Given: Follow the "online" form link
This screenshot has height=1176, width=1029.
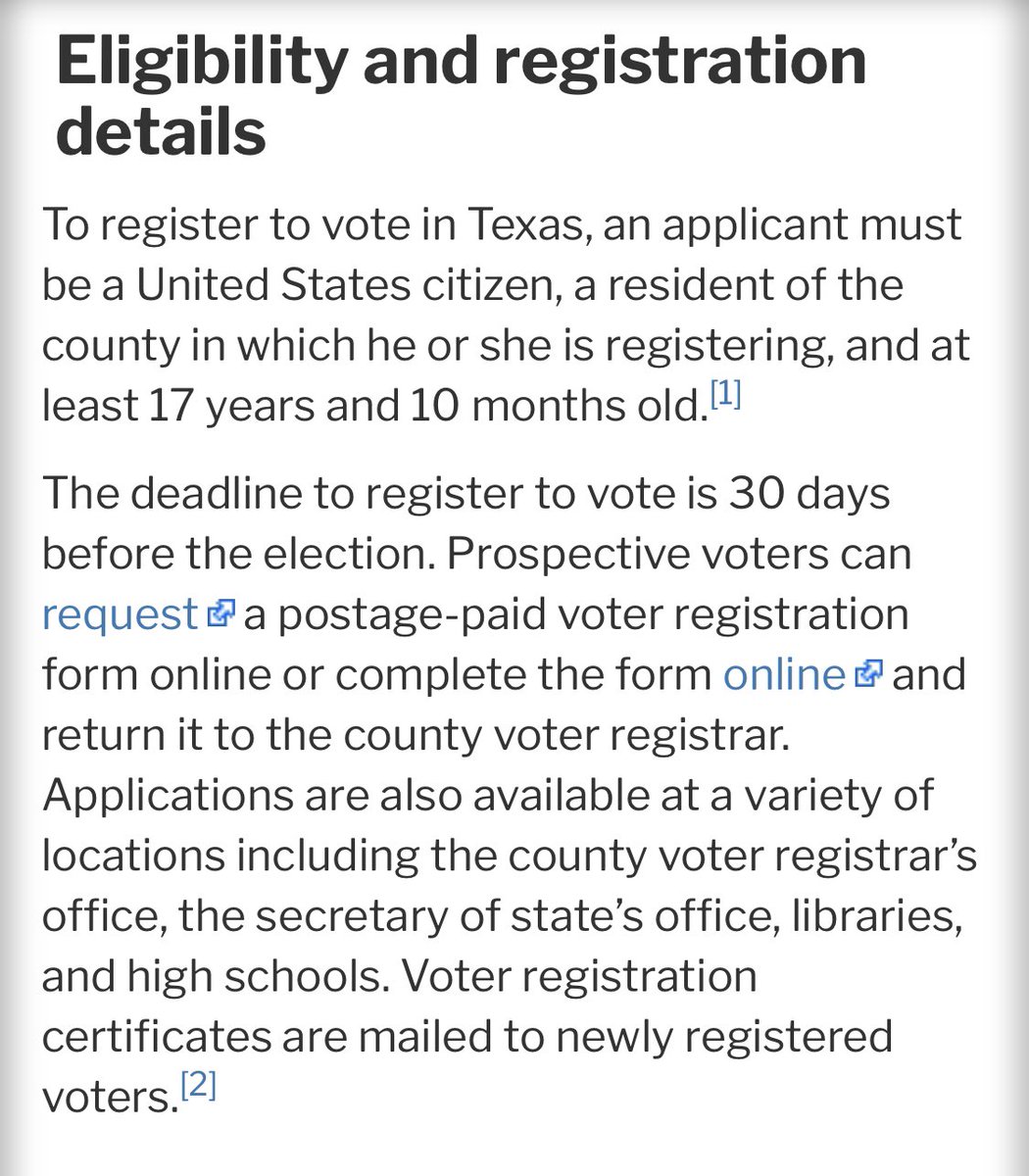Looking at the screenshot, I should 784,674.
